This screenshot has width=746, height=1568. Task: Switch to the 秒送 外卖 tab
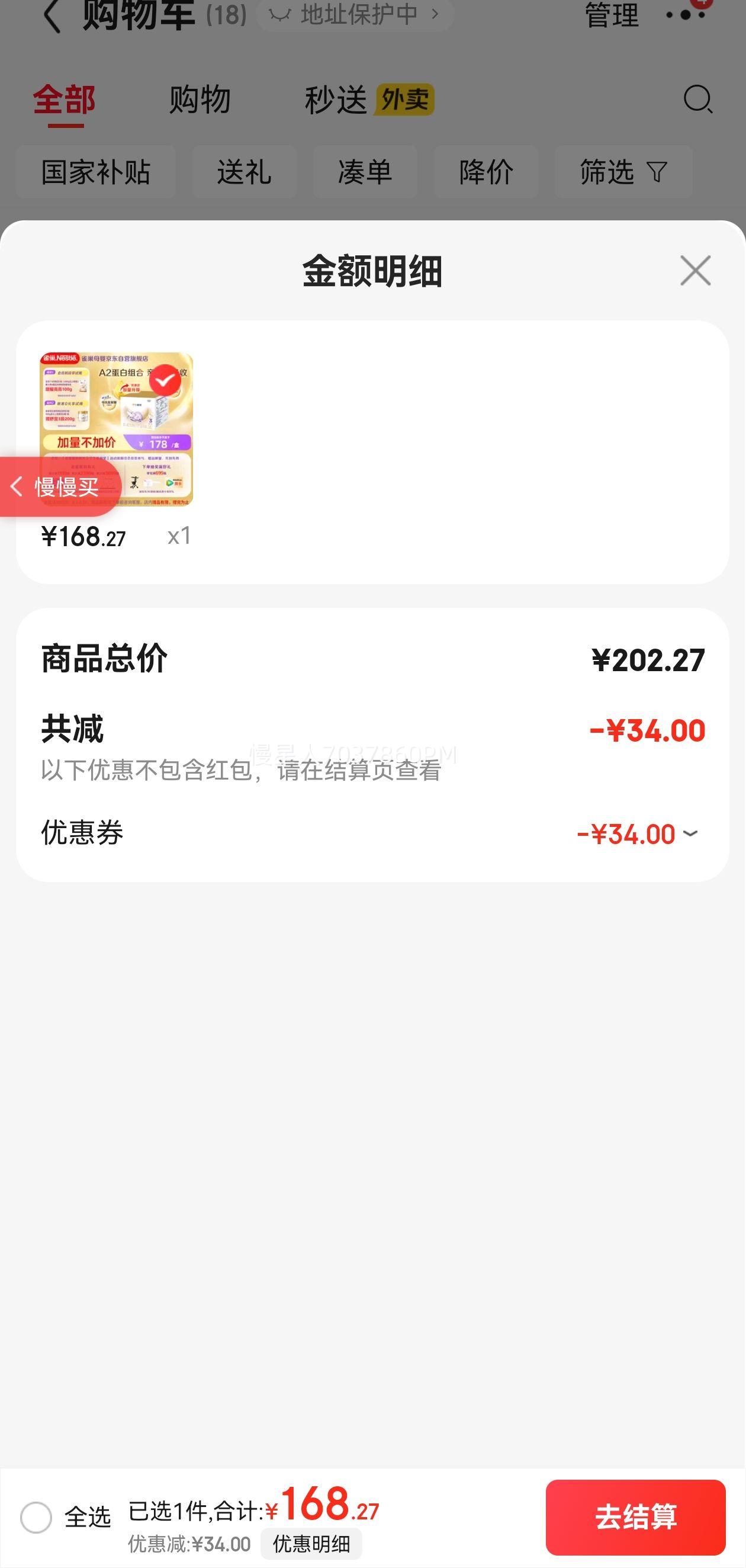(369, 100)
